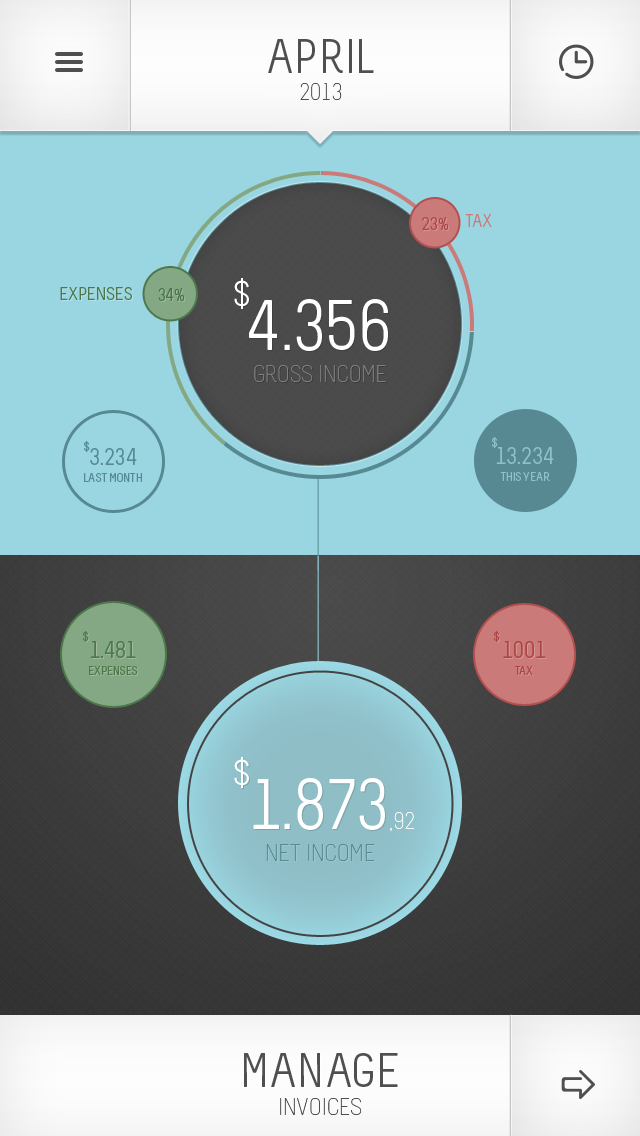Screen dimensions: 640x1136
Task: Open the gross income circle
Action: click(x=320, y=324)
